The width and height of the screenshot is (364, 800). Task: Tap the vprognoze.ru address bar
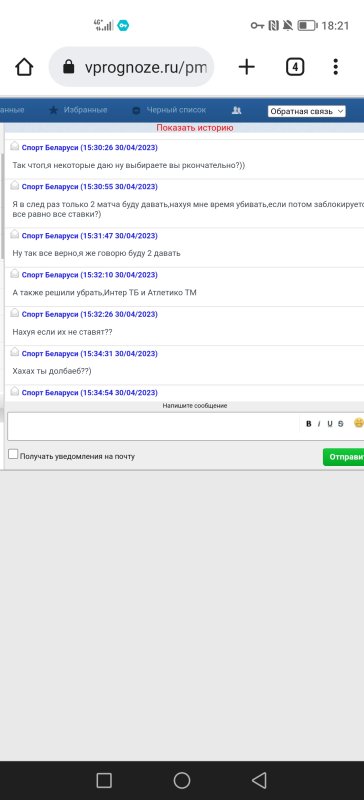pos(131,67)
